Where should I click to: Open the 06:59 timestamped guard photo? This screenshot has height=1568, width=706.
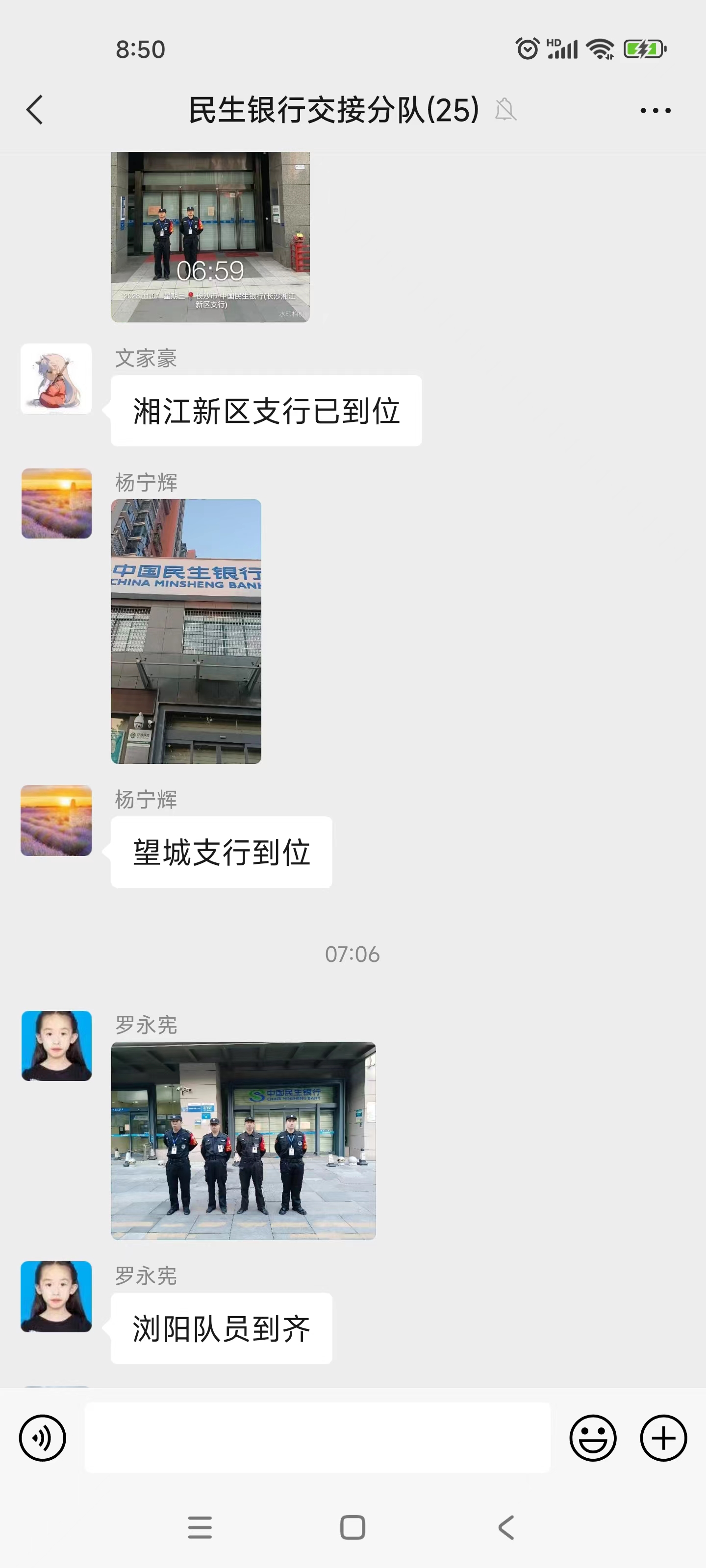pyautogui.click(x=210, y=237)
